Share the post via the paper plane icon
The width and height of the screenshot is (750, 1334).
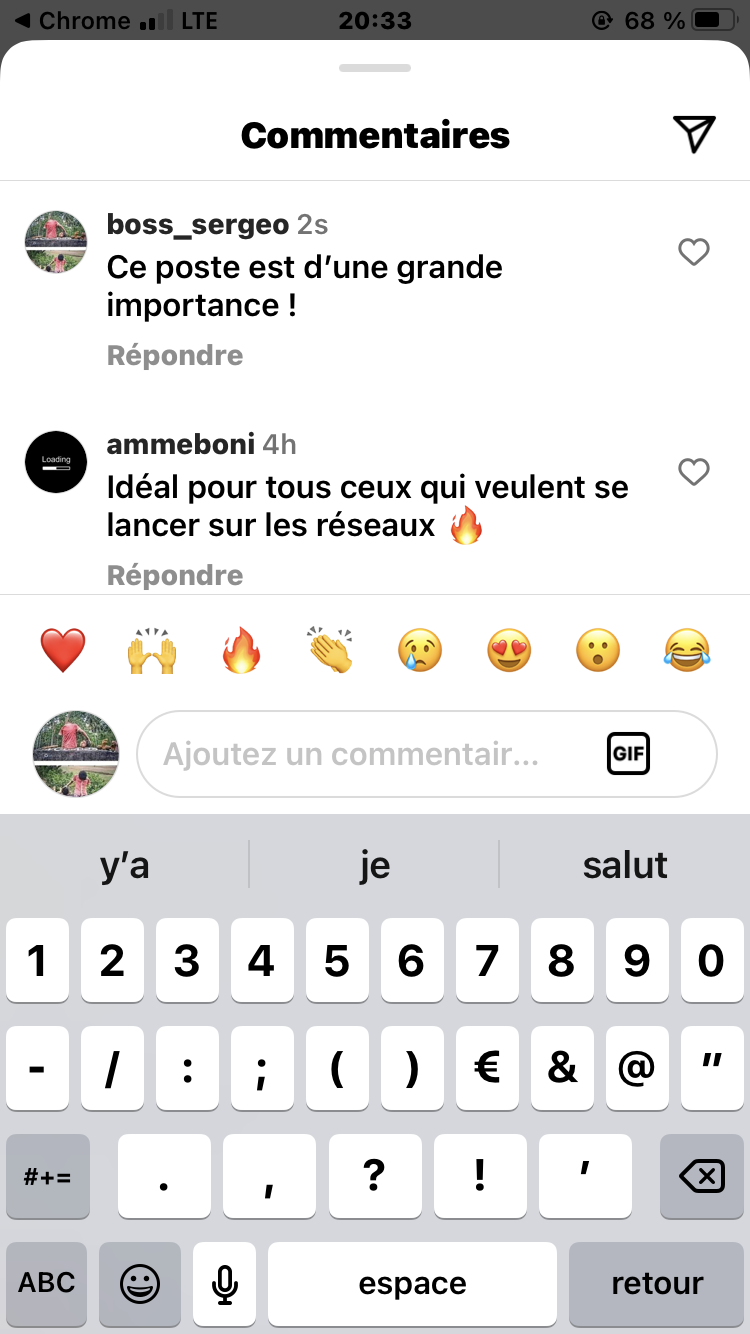tap(694, 134)
